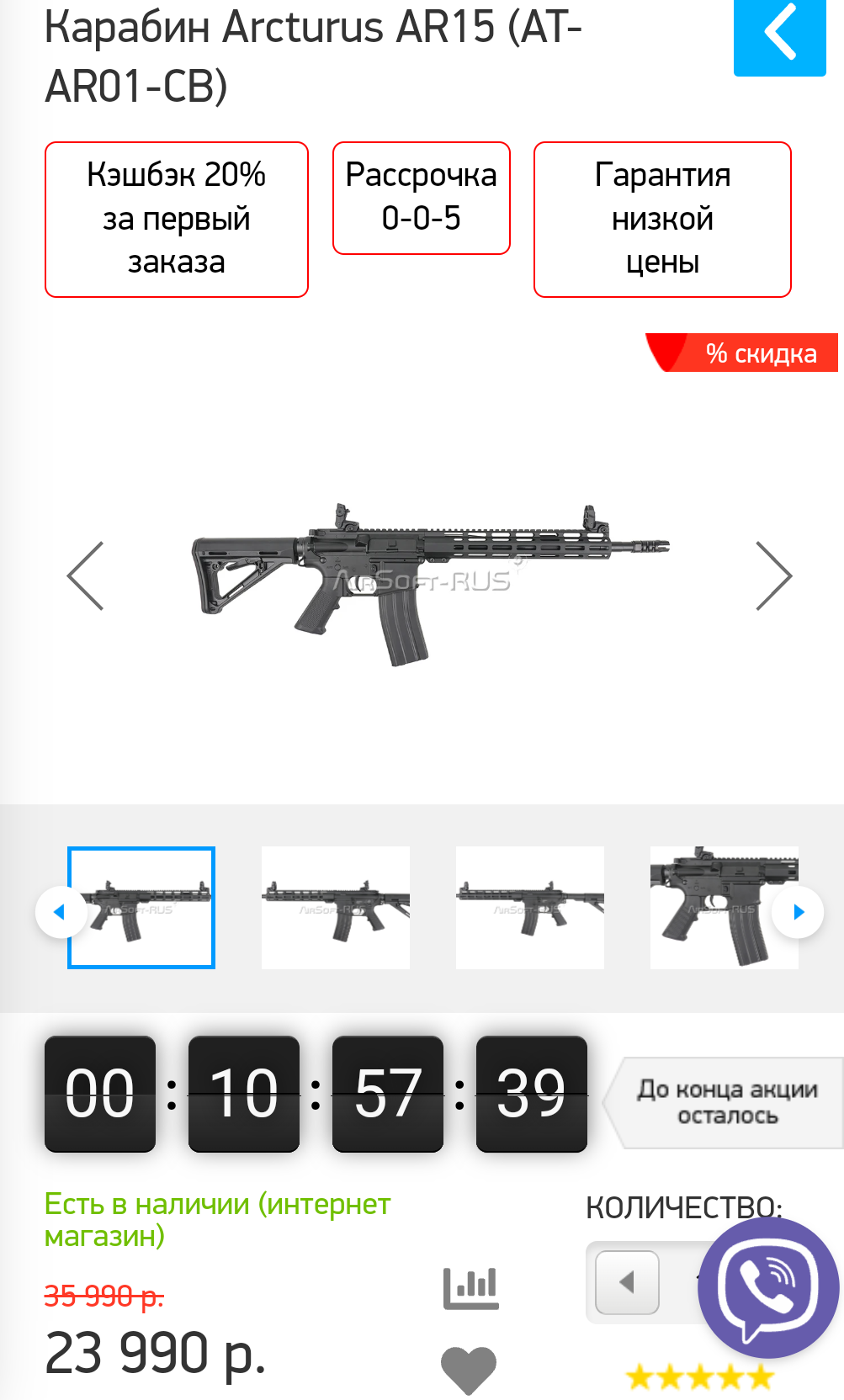Decrease the quantity with the left arrow
Viewport: 844px width, 1400px height.
(627, 1282)
